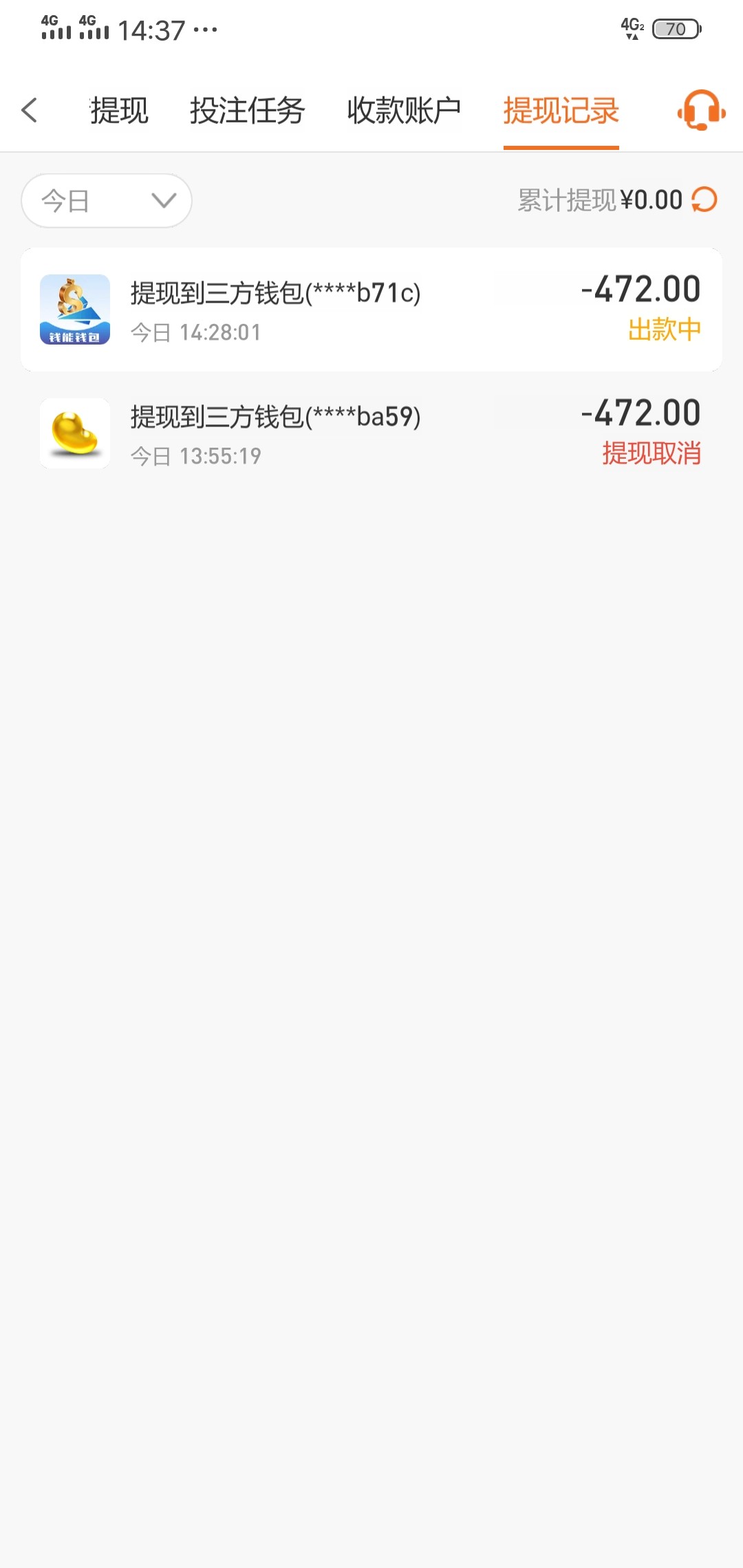
Task: Open the 投注任务 tab
Action: (248, 110)
